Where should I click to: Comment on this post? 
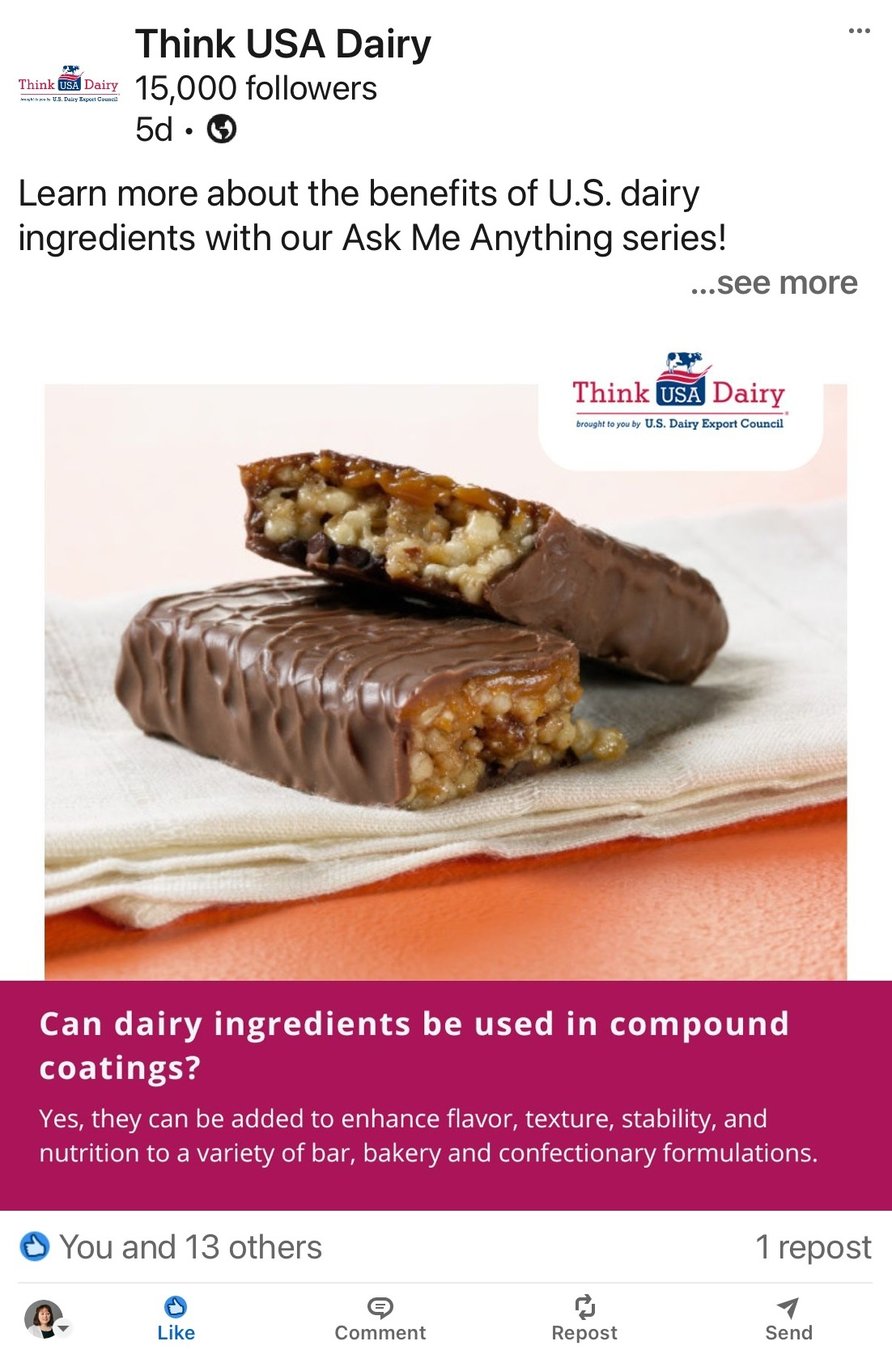380,1318
